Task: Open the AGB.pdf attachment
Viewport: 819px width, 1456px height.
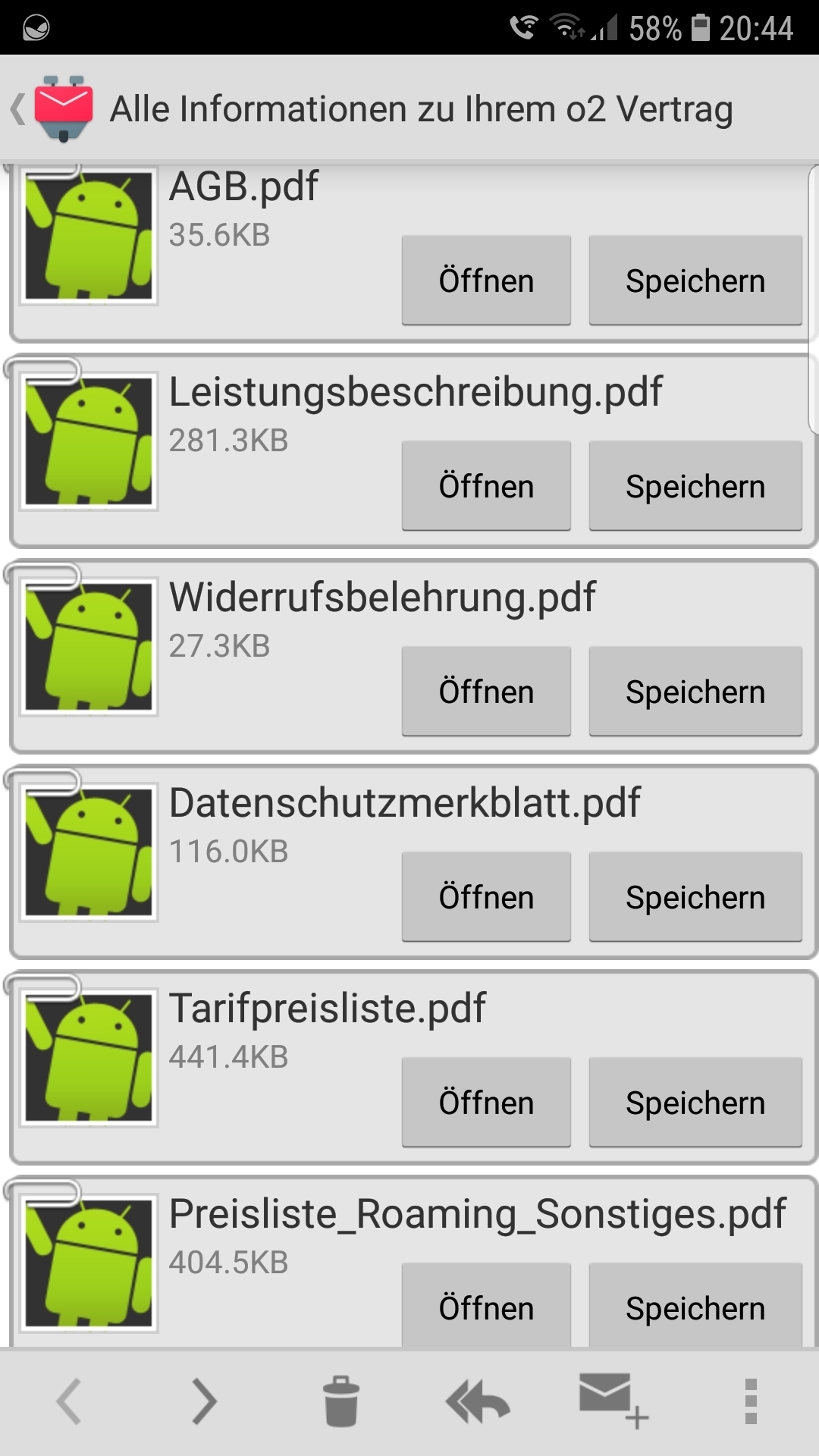Action: (x=486, y=281)
